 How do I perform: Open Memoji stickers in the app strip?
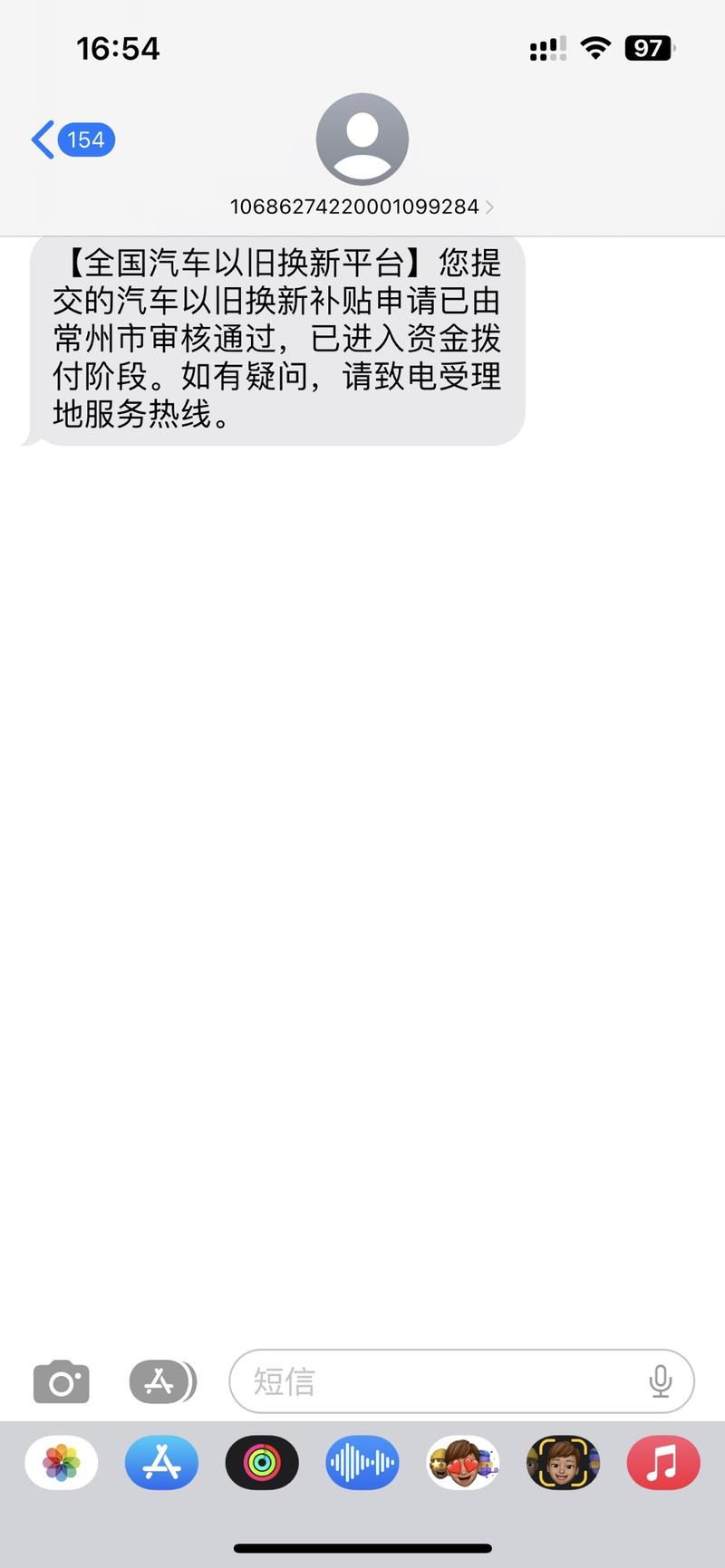pyautogui.click(x=463, y=1463)
